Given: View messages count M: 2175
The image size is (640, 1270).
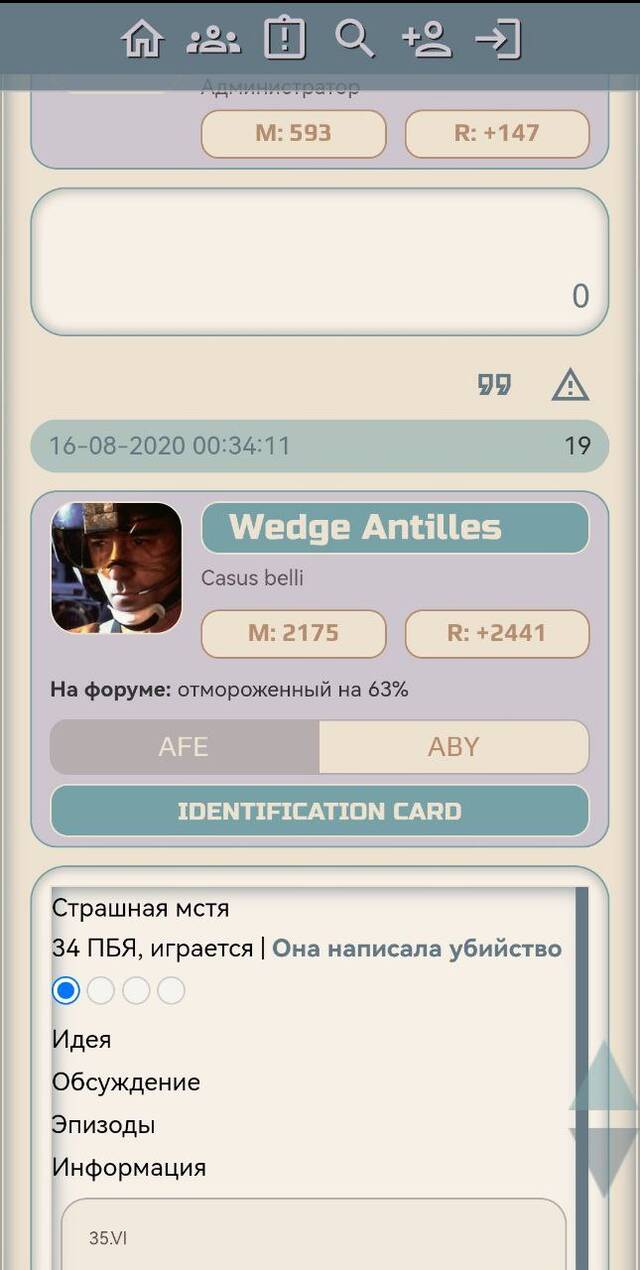Looking at the screenshot, I should [x=293, y=633].
